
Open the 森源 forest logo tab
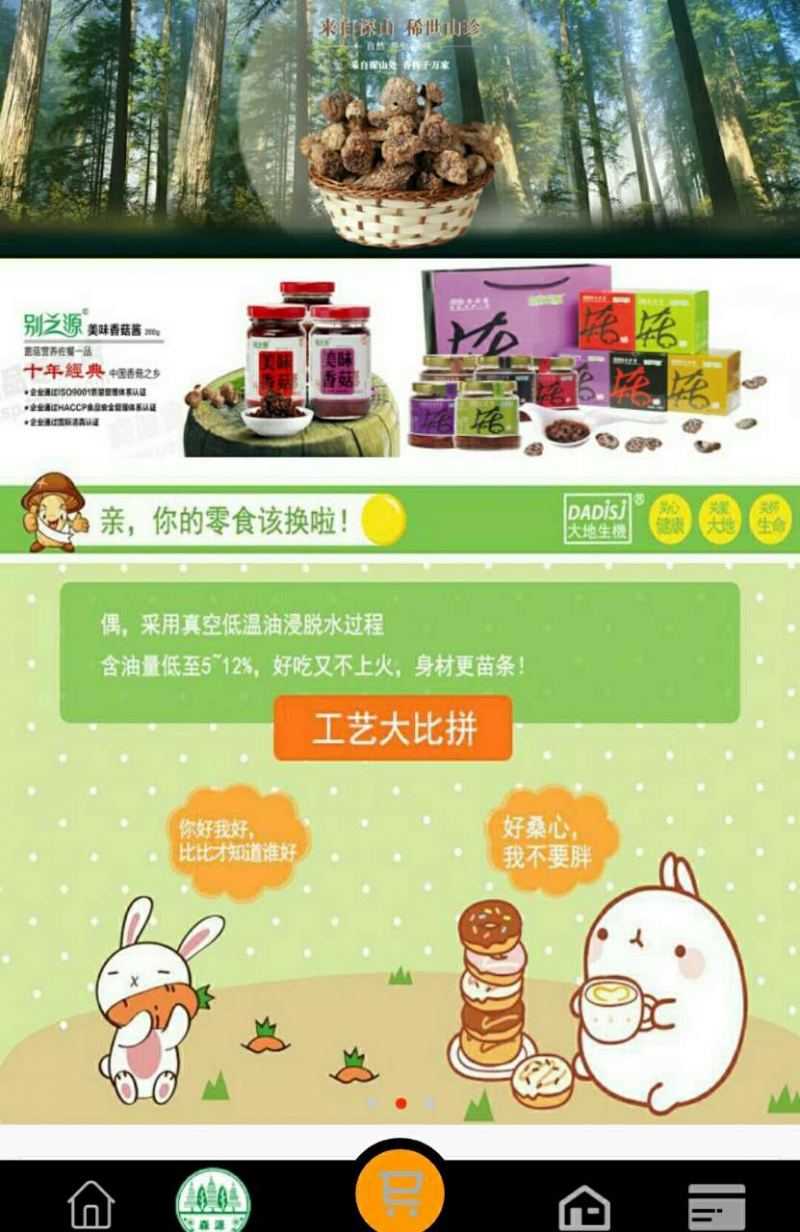[213, 1201]
